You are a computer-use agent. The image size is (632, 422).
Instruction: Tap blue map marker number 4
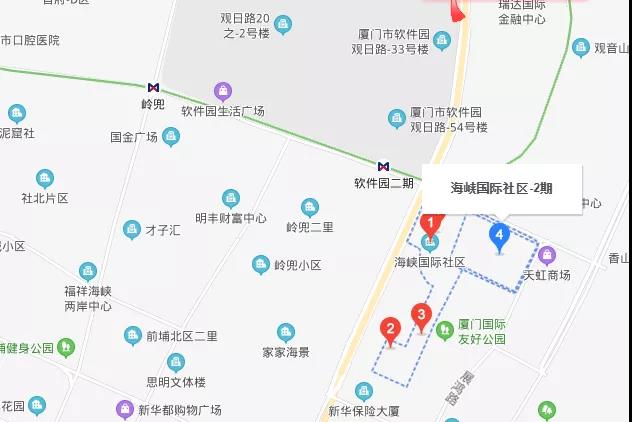point(498,236)
